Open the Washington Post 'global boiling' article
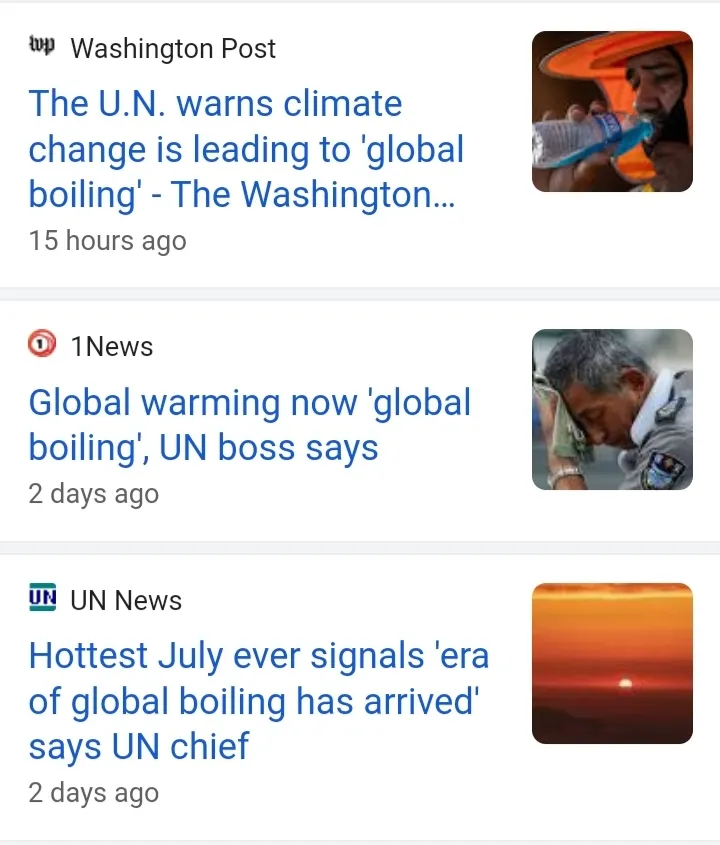The height and width of the screenshot is (845, 720). (246, 149)
